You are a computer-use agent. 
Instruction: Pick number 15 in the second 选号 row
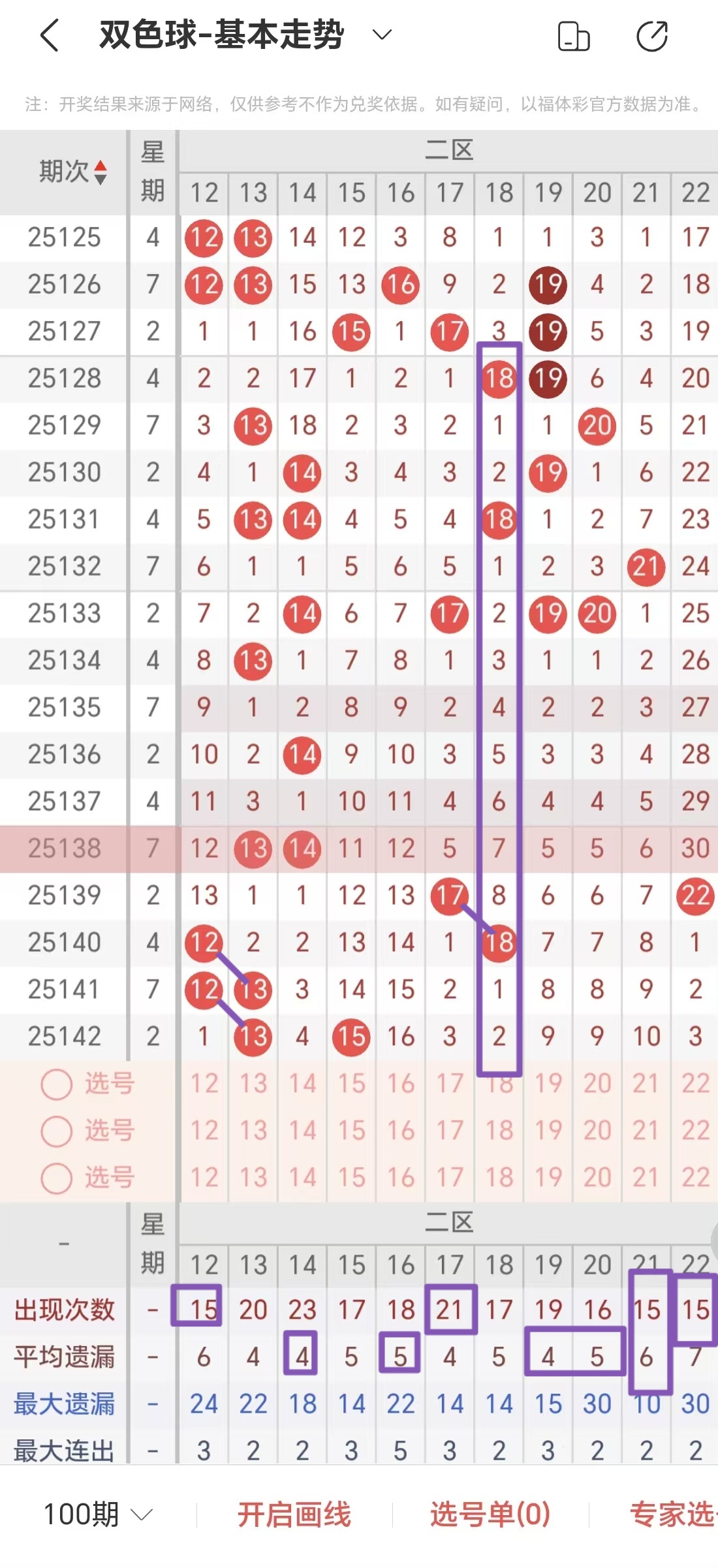coord(351,1131)
